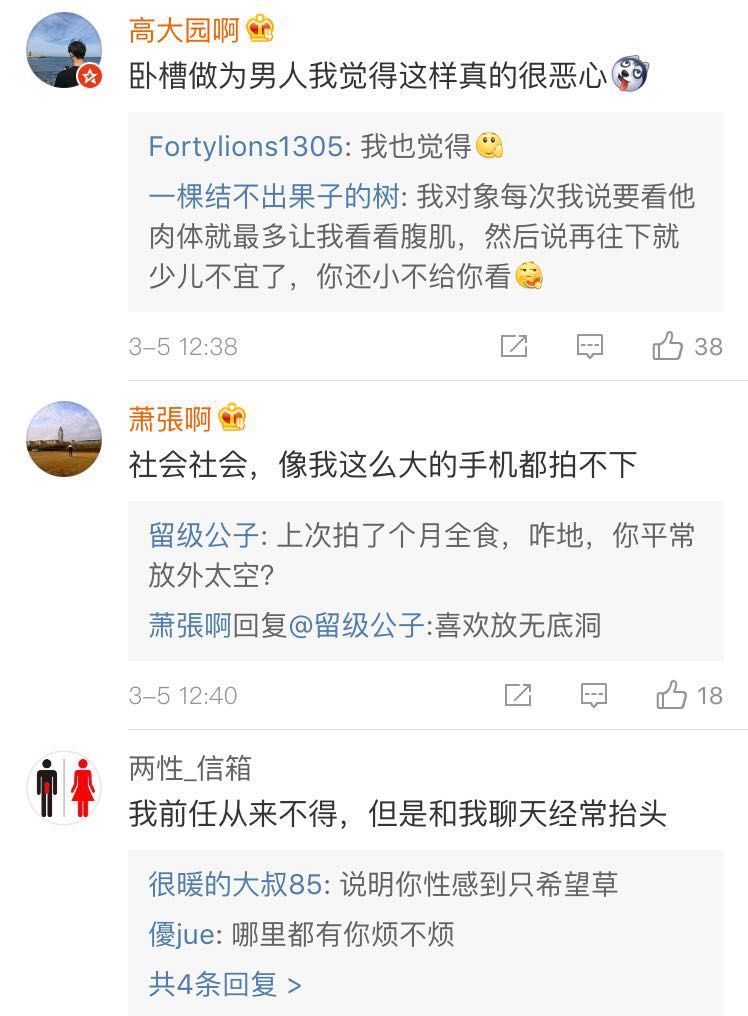Open 優jue's profile from reply
748x1016 pixels.
[181, 935]
